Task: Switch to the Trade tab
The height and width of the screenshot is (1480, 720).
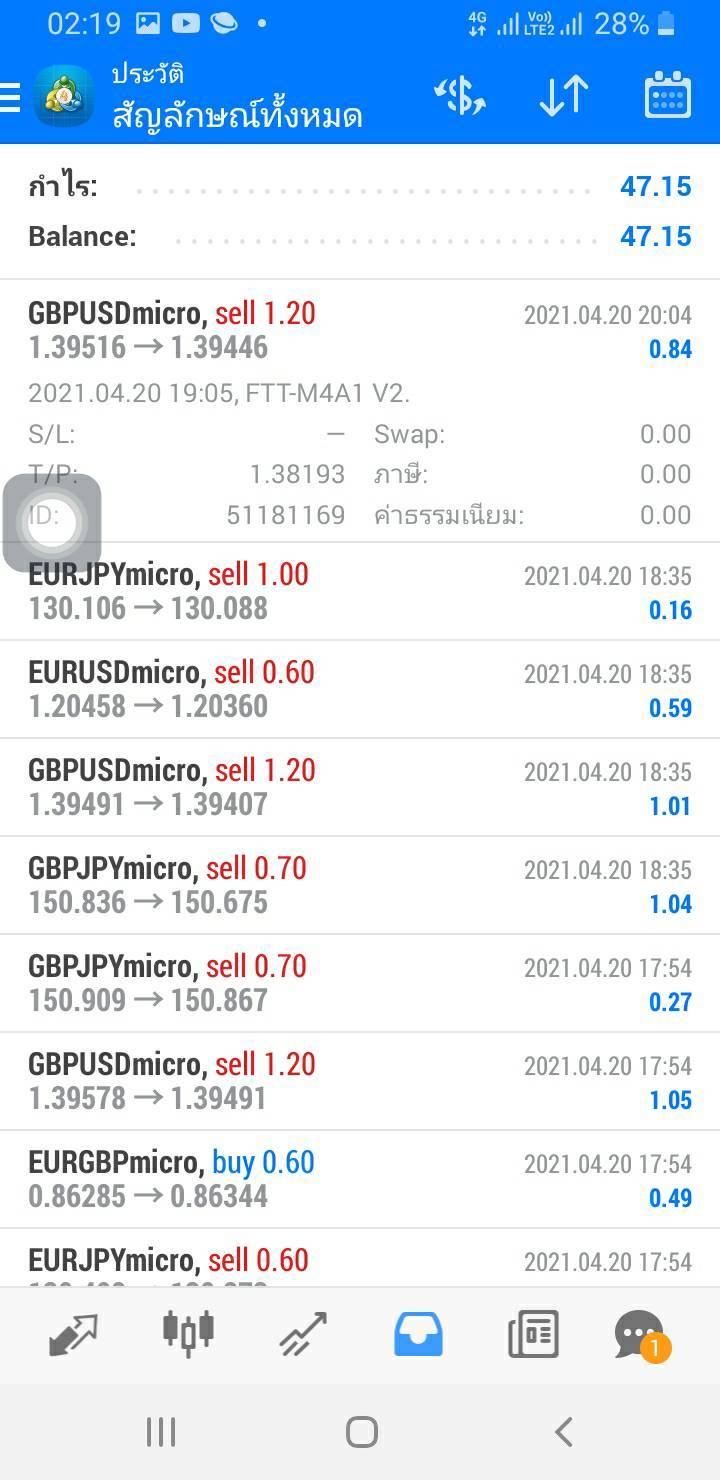Action: tap(303, 1335)
